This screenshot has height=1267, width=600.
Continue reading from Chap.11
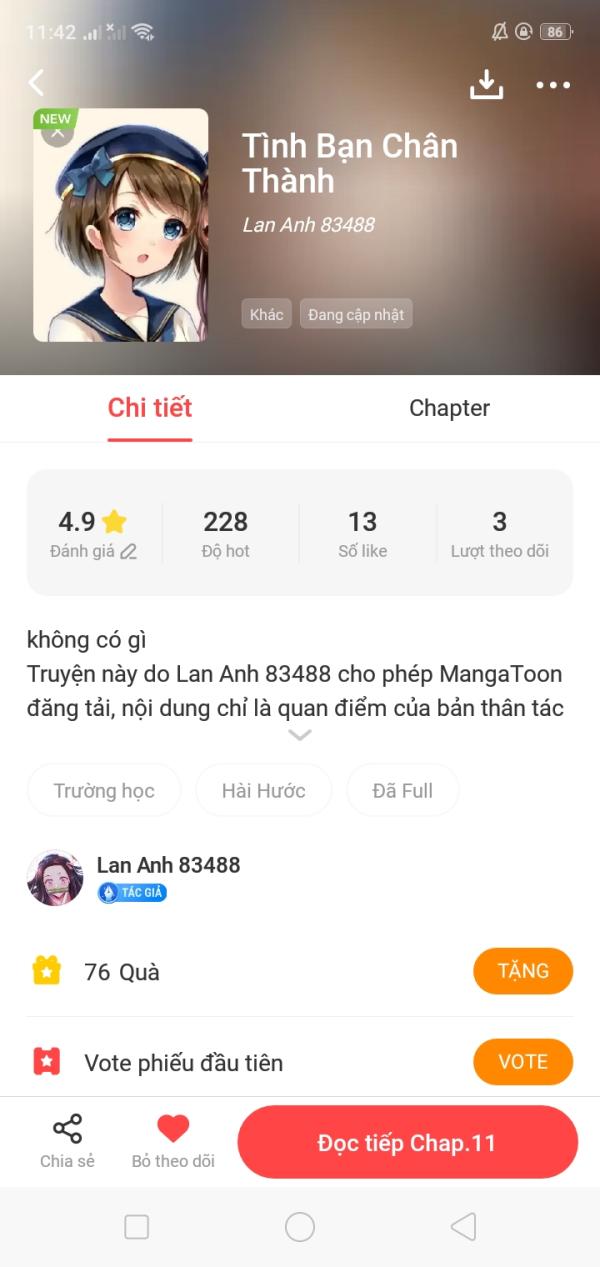coord(407,1143)
